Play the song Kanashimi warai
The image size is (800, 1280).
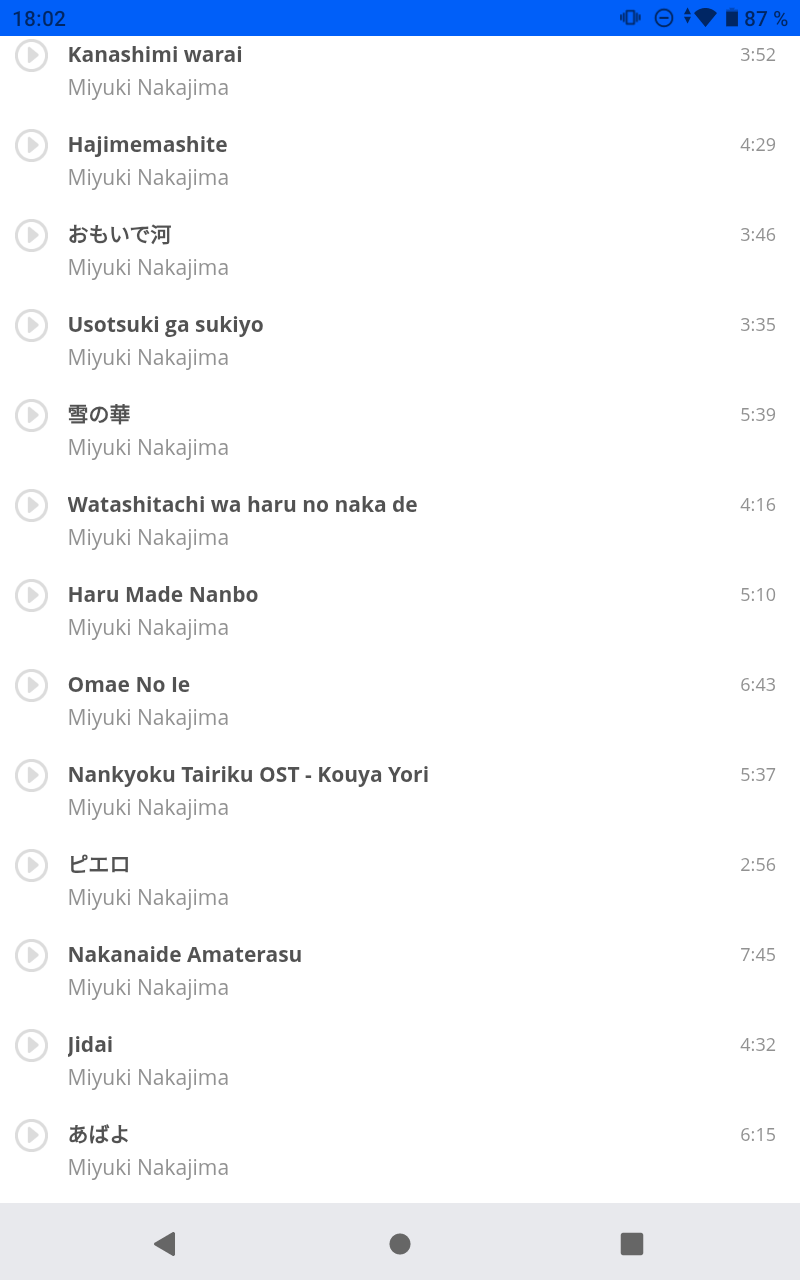[31, 55]
